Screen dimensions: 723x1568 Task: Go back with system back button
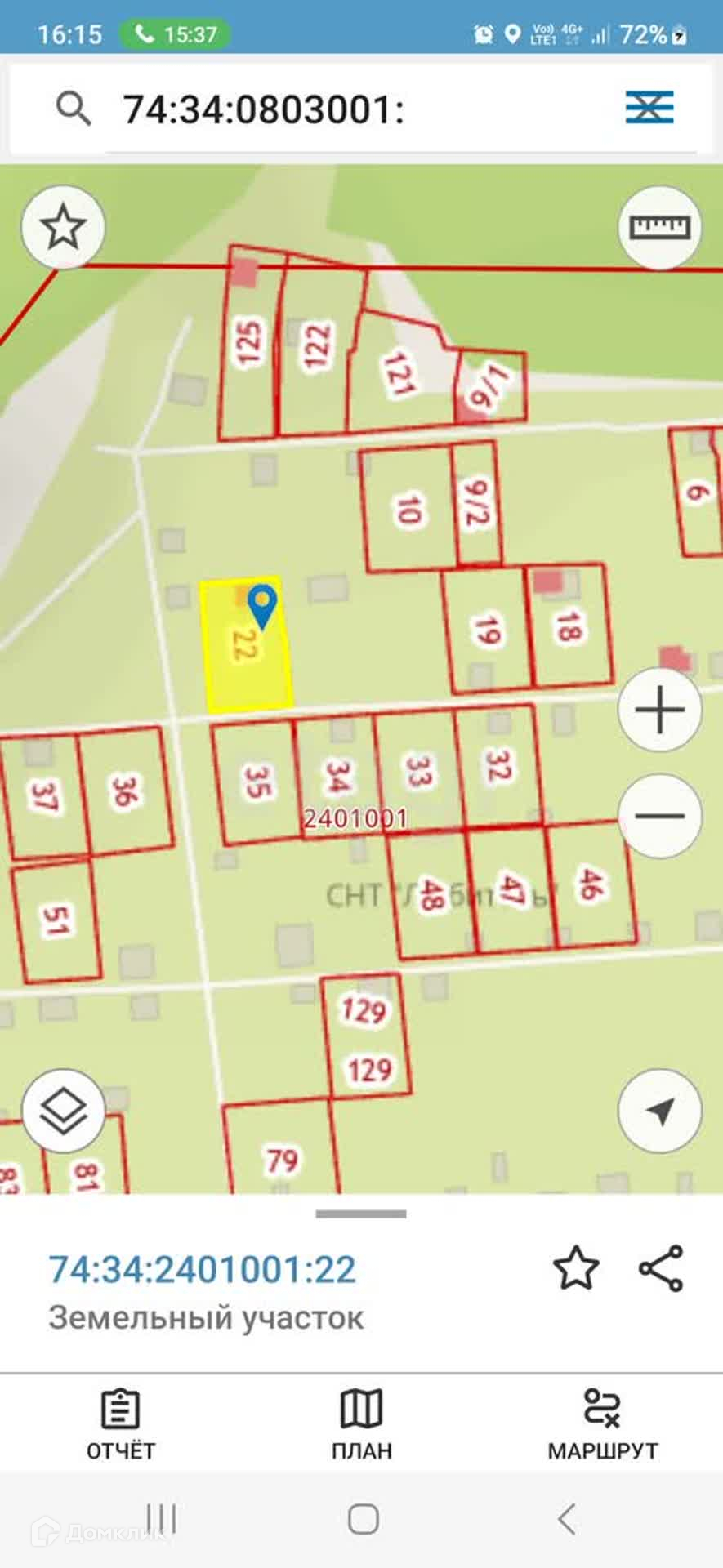pos(566,1519)
